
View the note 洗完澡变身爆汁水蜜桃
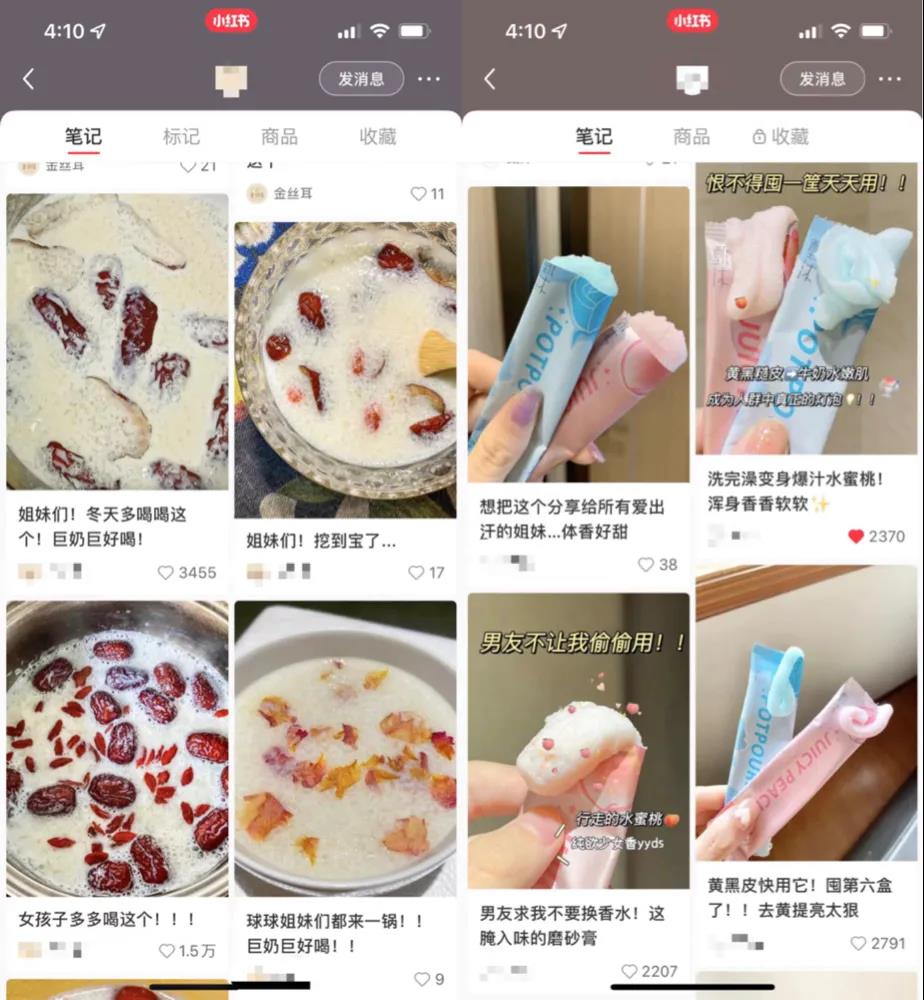pos(806,308)
